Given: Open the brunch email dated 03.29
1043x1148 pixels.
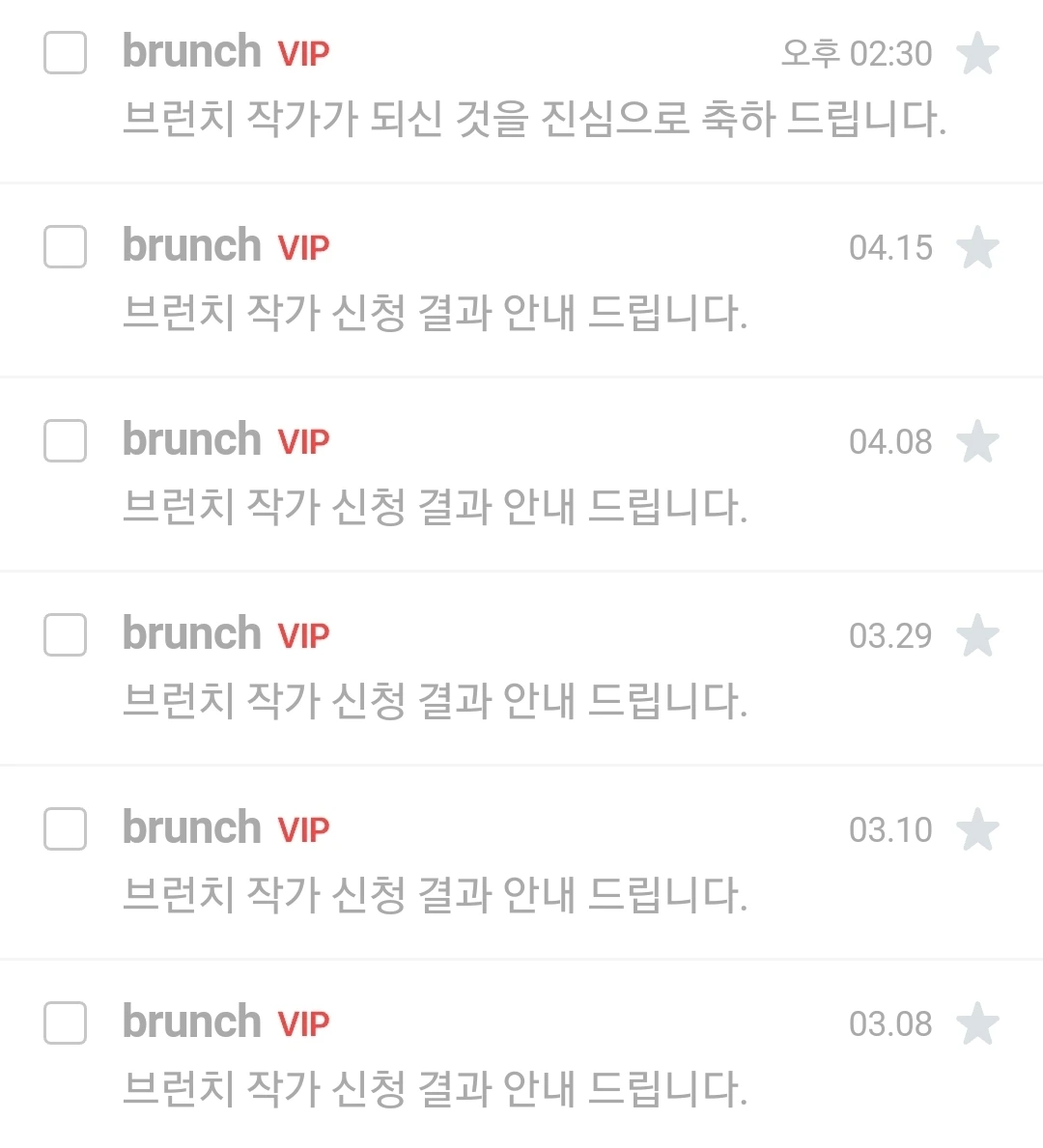Looking at the screenshot, I should coord(435,701).
